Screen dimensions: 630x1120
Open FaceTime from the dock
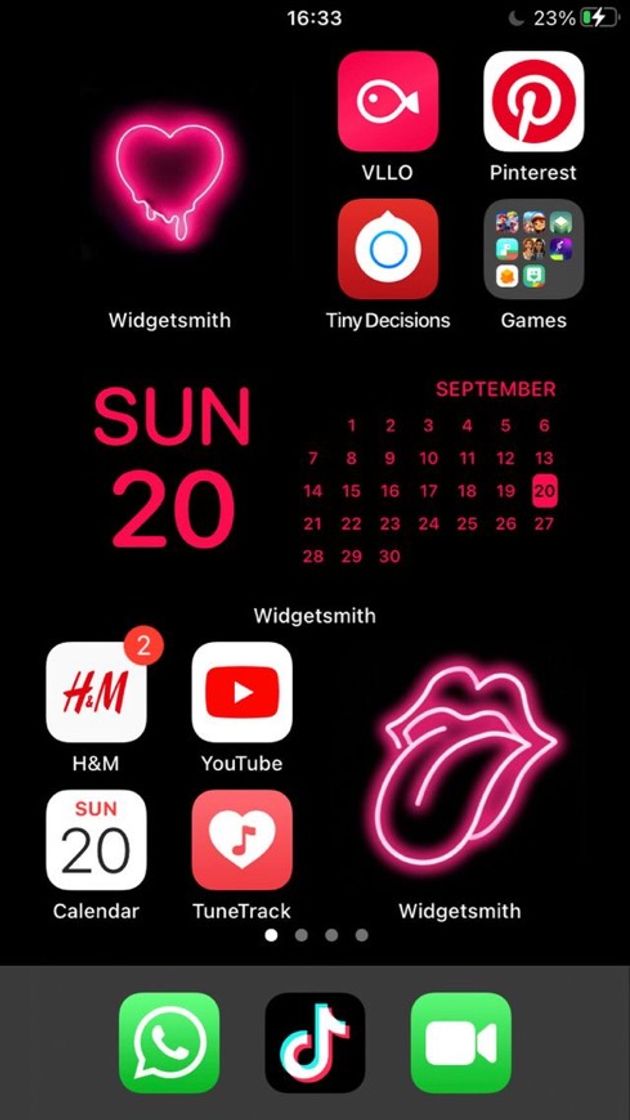pos(461,1042)
